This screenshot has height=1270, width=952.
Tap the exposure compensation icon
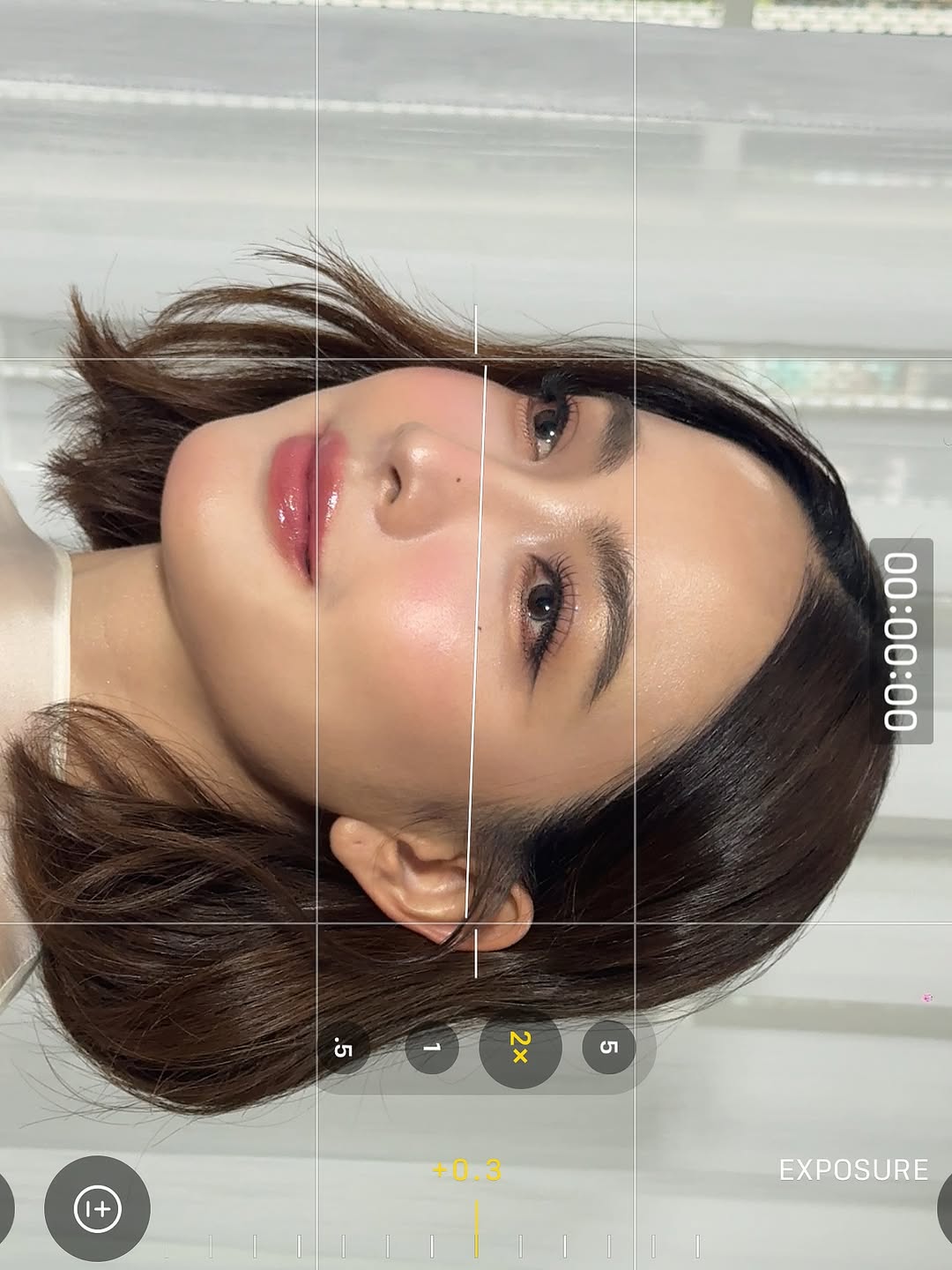[98, 1208]
